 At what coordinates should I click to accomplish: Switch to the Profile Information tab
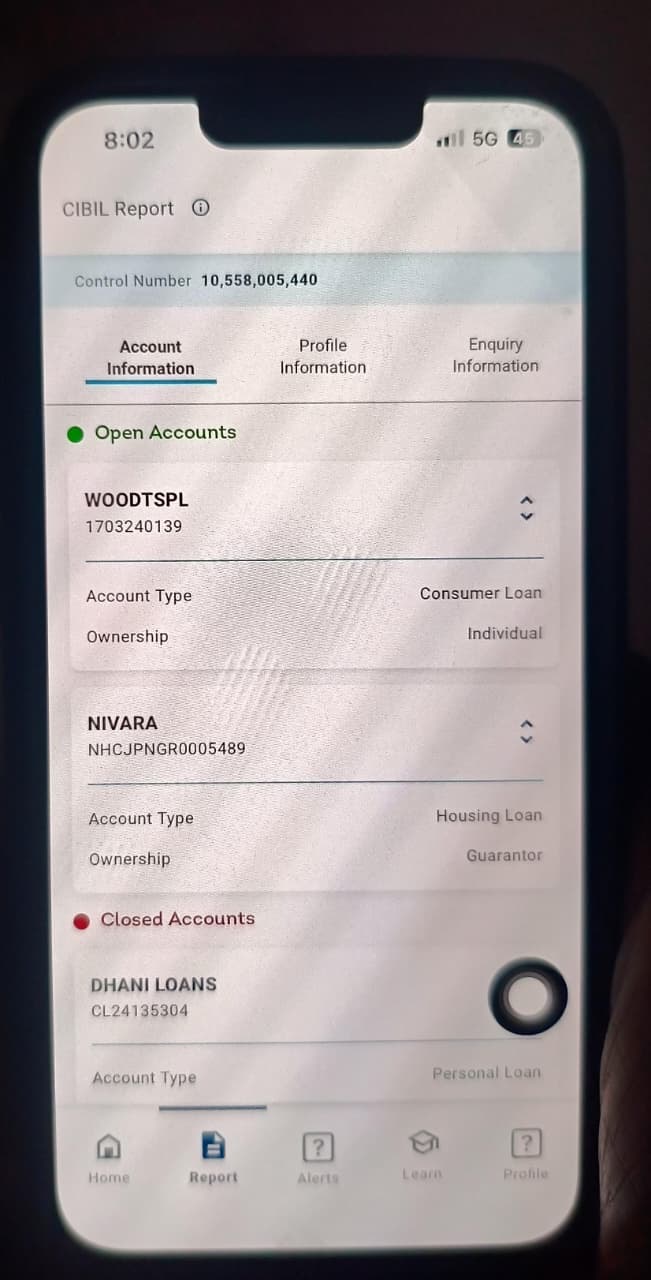(323, 356)
